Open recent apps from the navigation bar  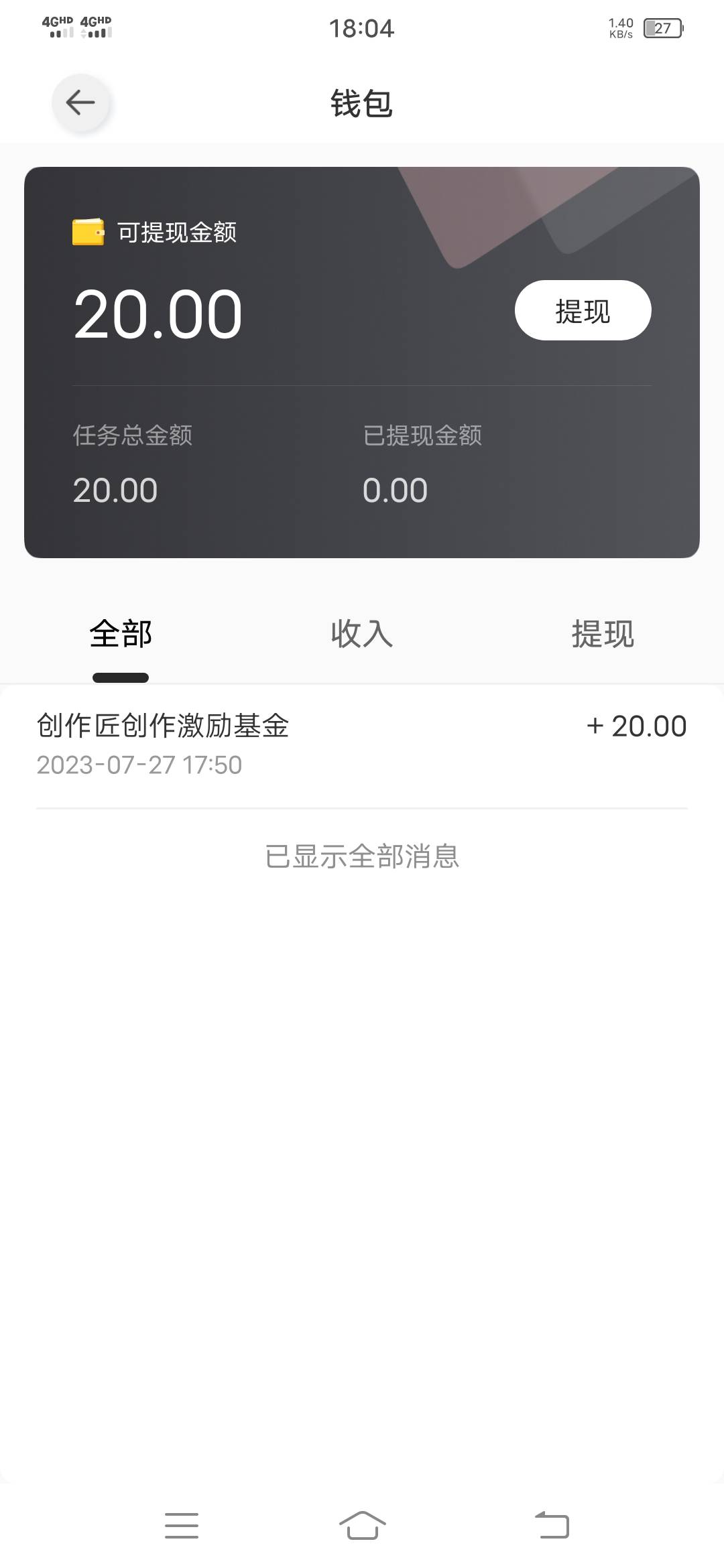point(182,1526)
